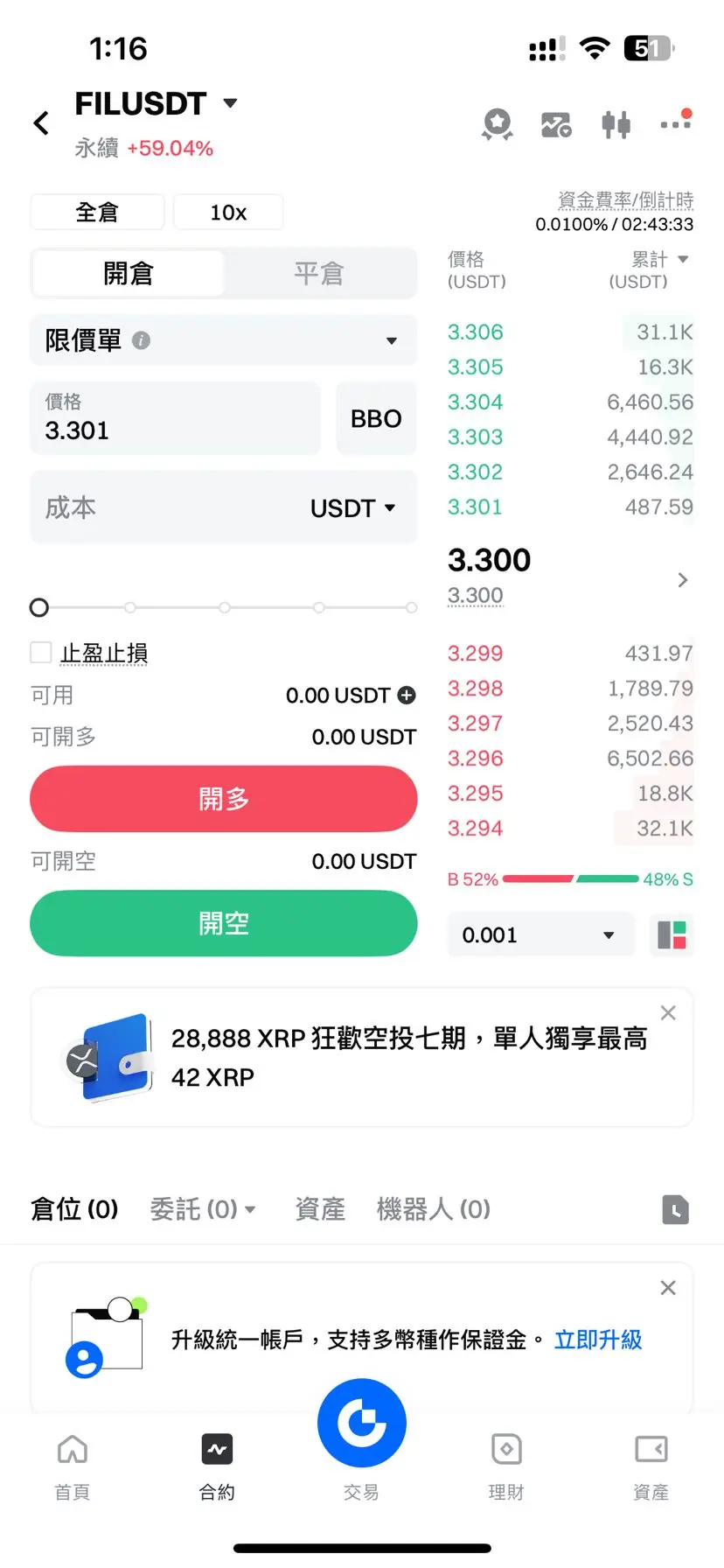This screenshot has height=1568, width=724.
Task: Edit the price field showing 3.301
Action: pos(176,417)
